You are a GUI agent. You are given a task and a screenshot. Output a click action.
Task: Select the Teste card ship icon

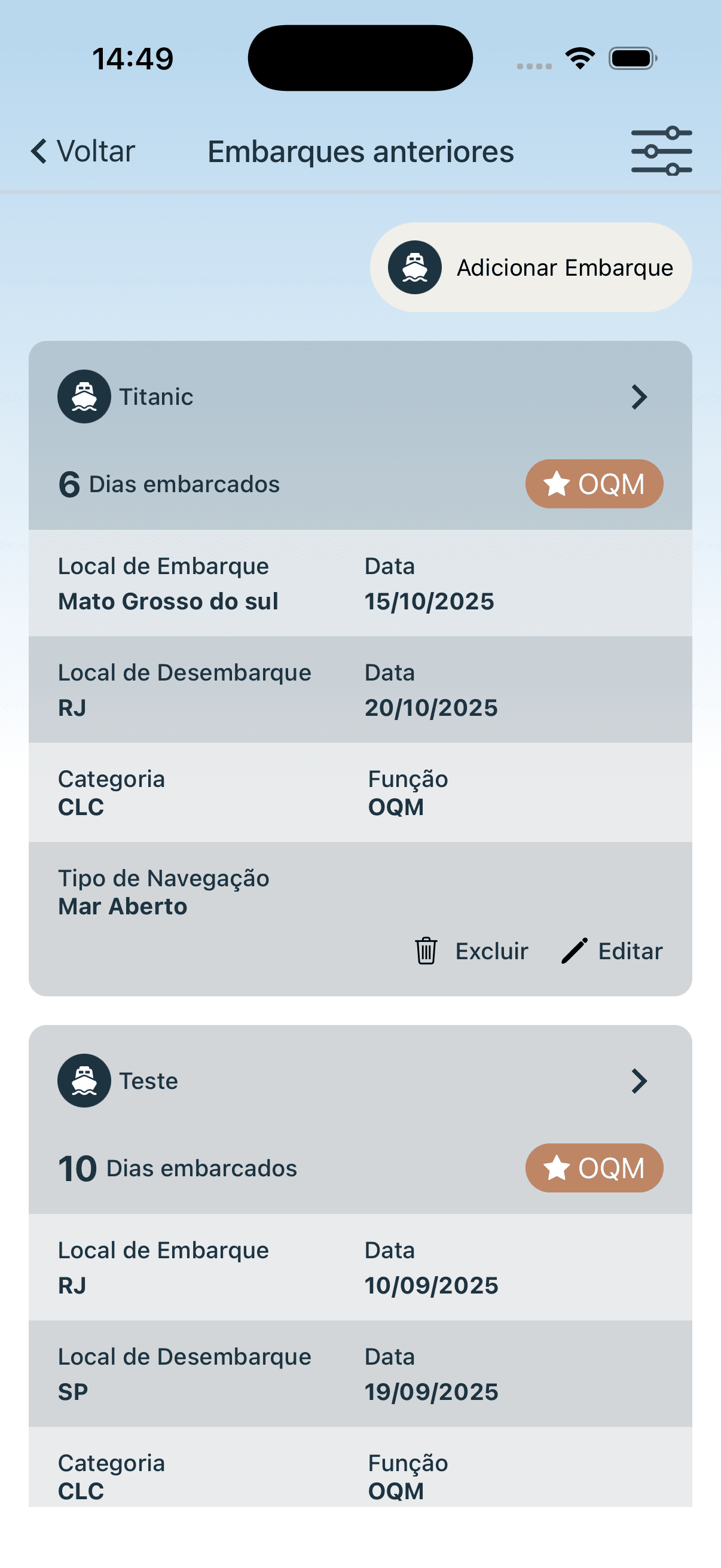pos(83,1081)
